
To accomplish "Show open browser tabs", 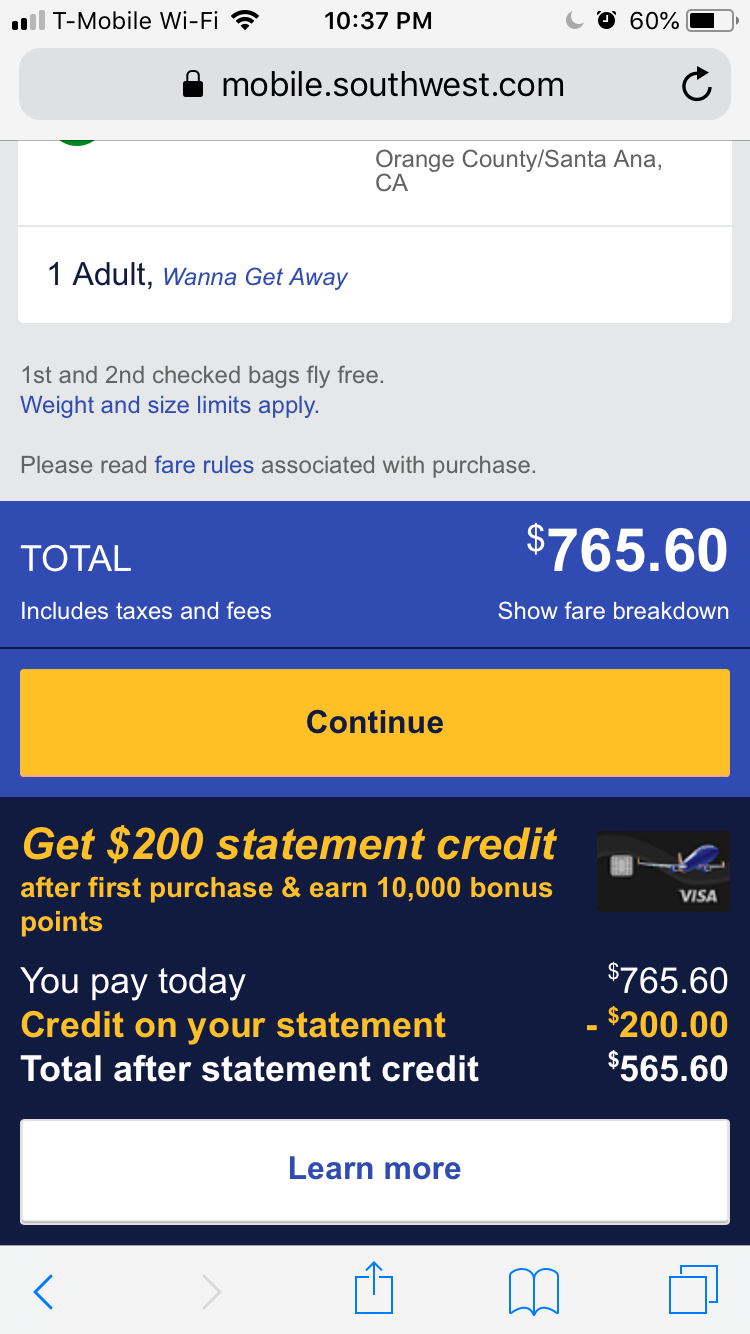I will click(x=692, y=1290).
